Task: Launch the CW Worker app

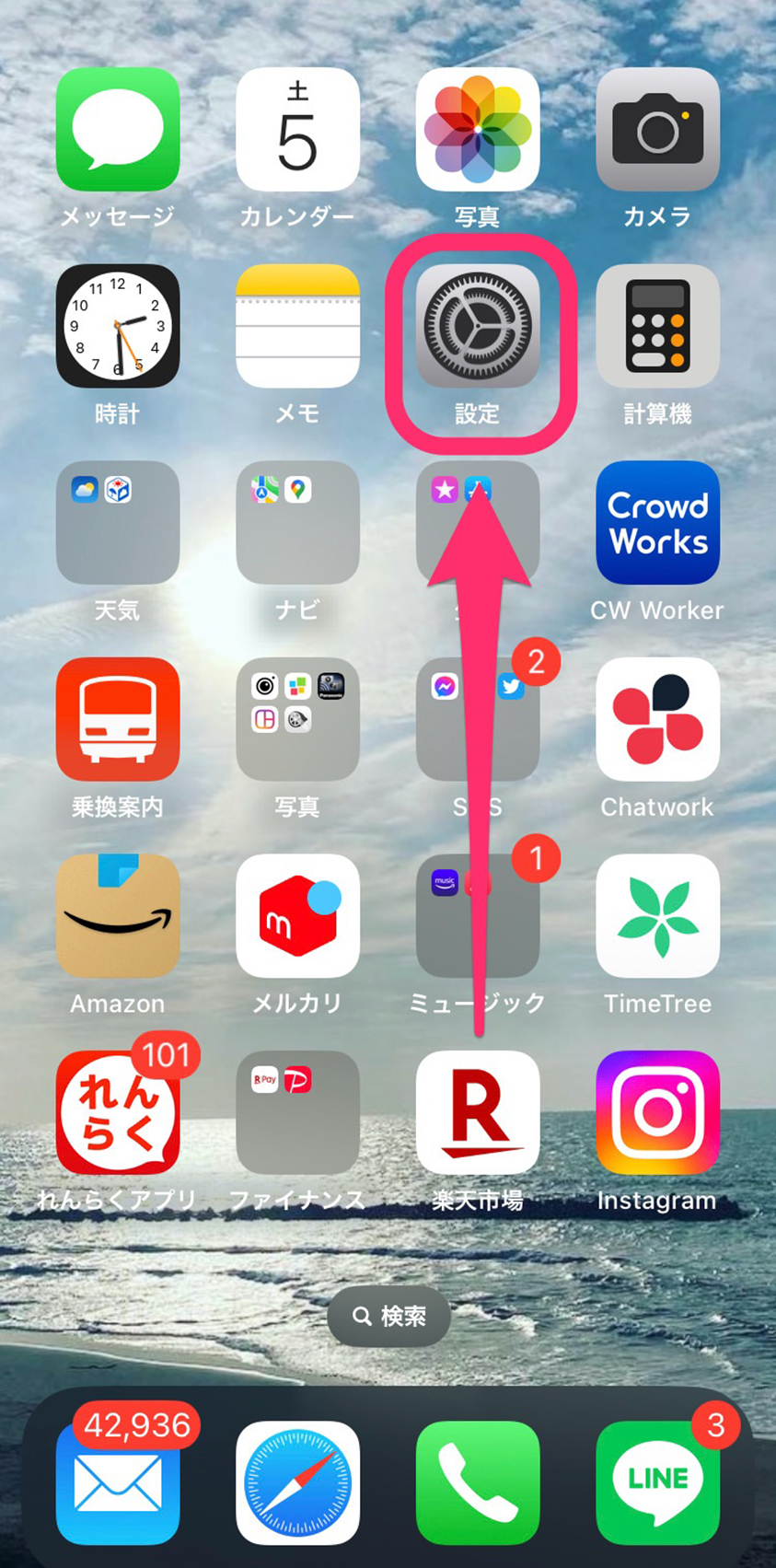Action: point(657,523)
